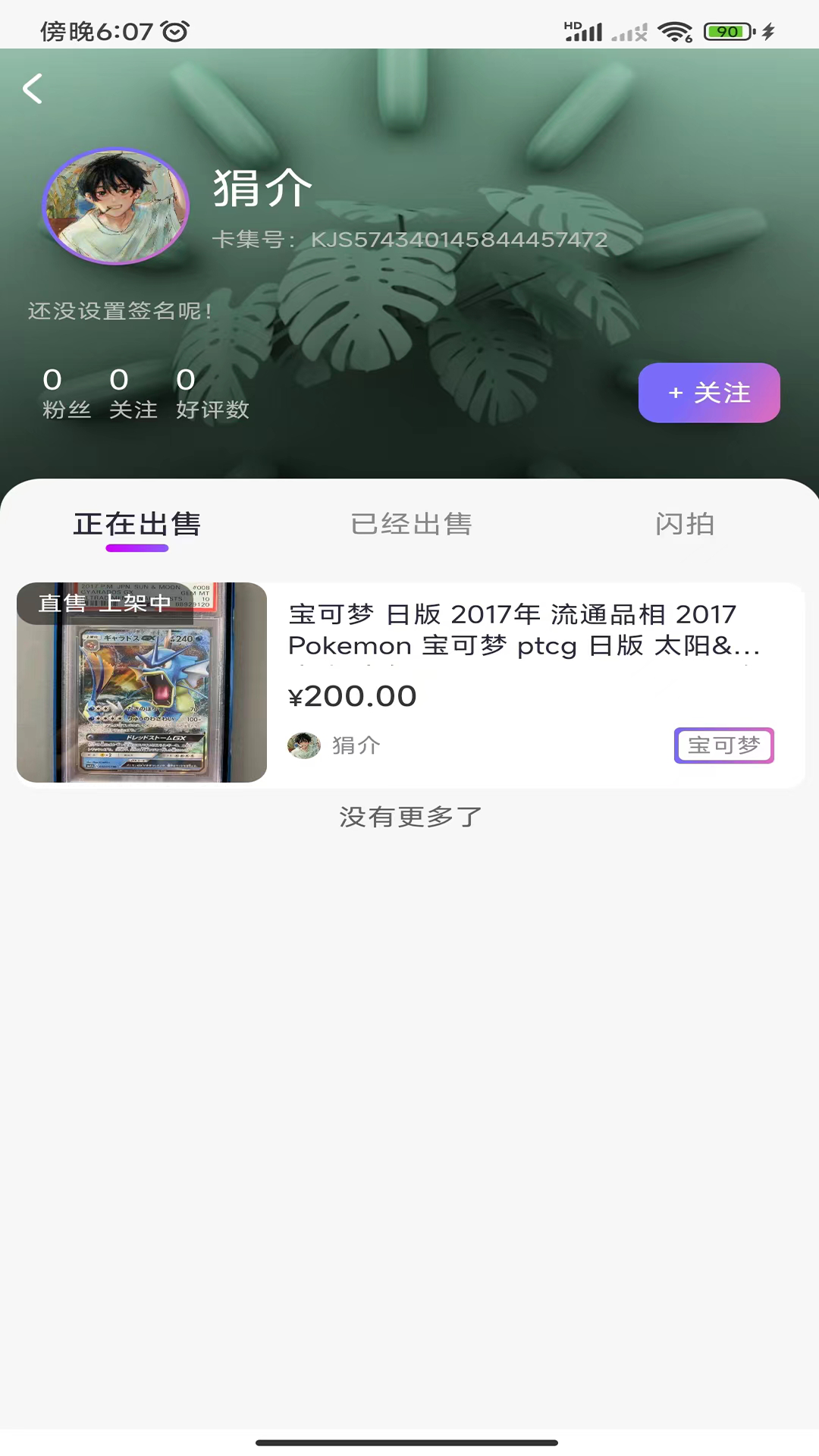View the 狷介 profile avatar
The height and width of the screenshot is (1456, 819).
[115, 206]
